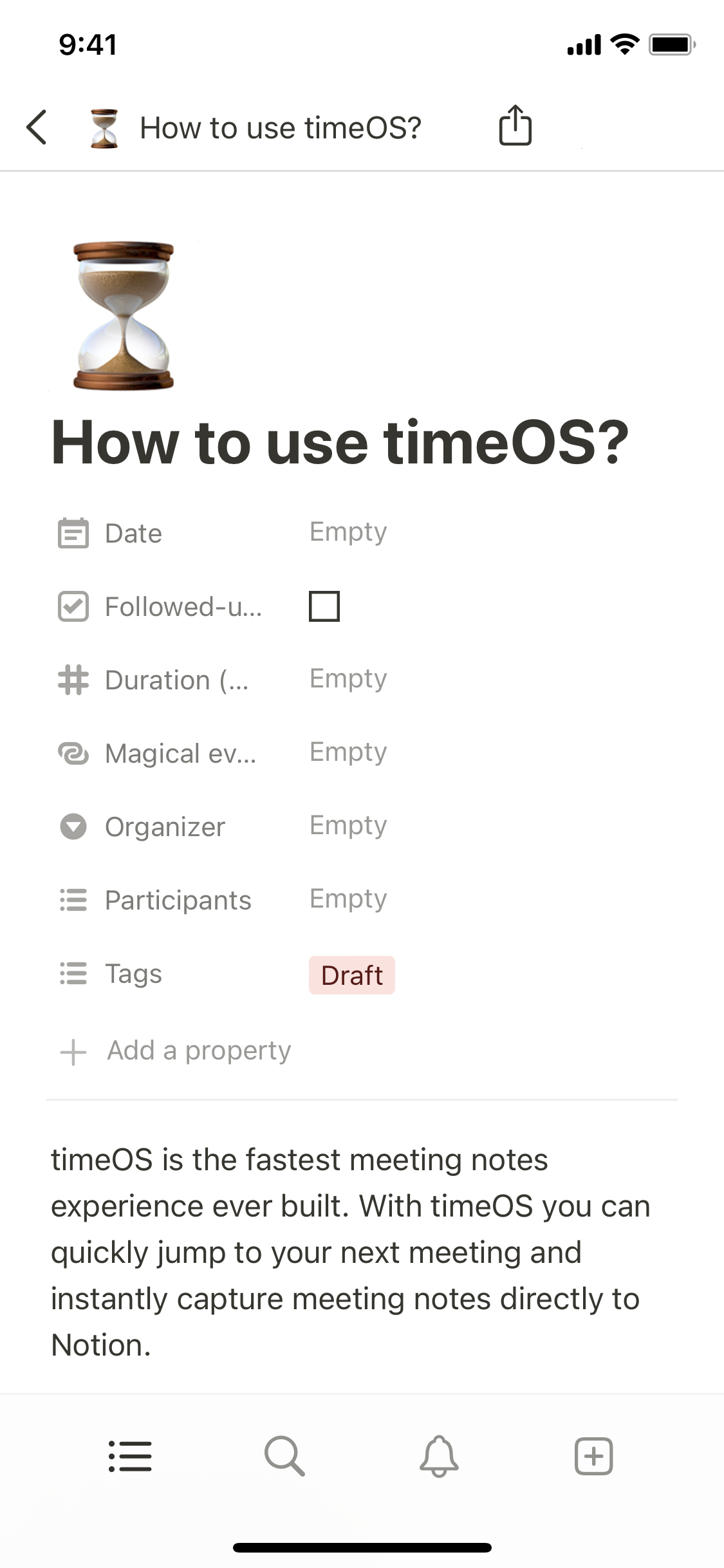Go back using the top-left arrow

tap(37, 127)
